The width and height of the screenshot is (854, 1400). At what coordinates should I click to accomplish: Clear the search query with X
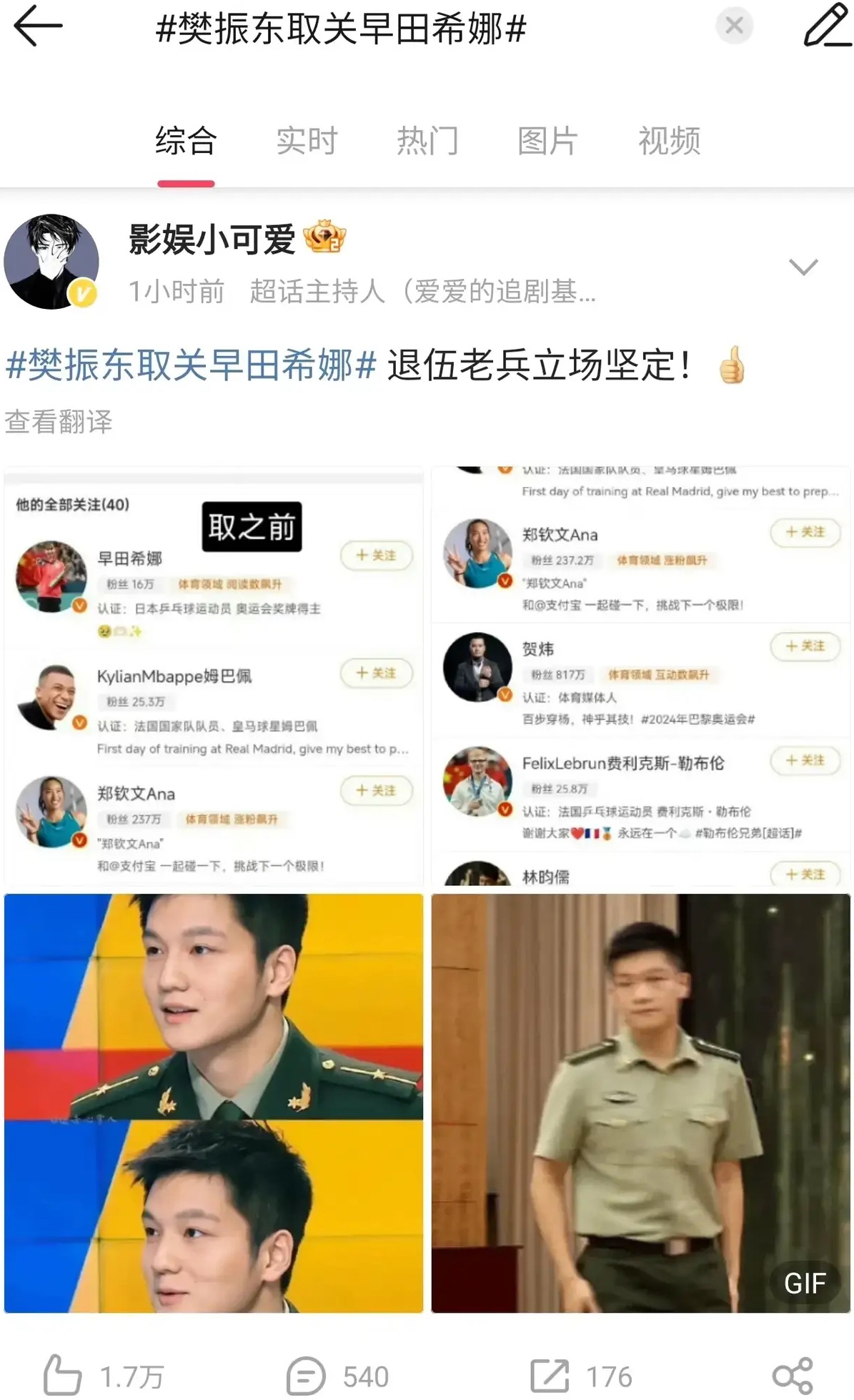coord(733,26)
